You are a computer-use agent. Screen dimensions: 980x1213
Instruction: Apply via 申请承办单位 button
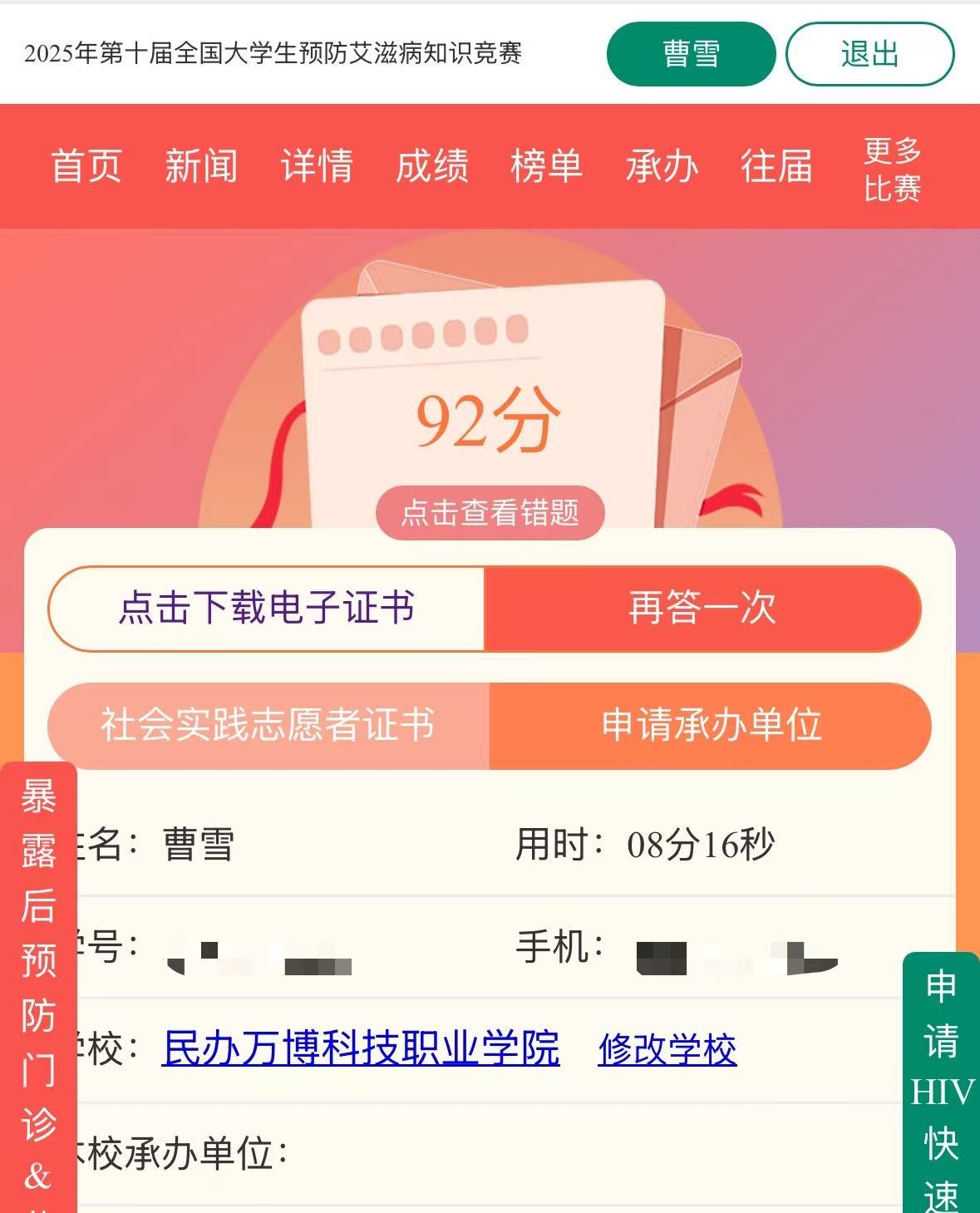point(711,725)
